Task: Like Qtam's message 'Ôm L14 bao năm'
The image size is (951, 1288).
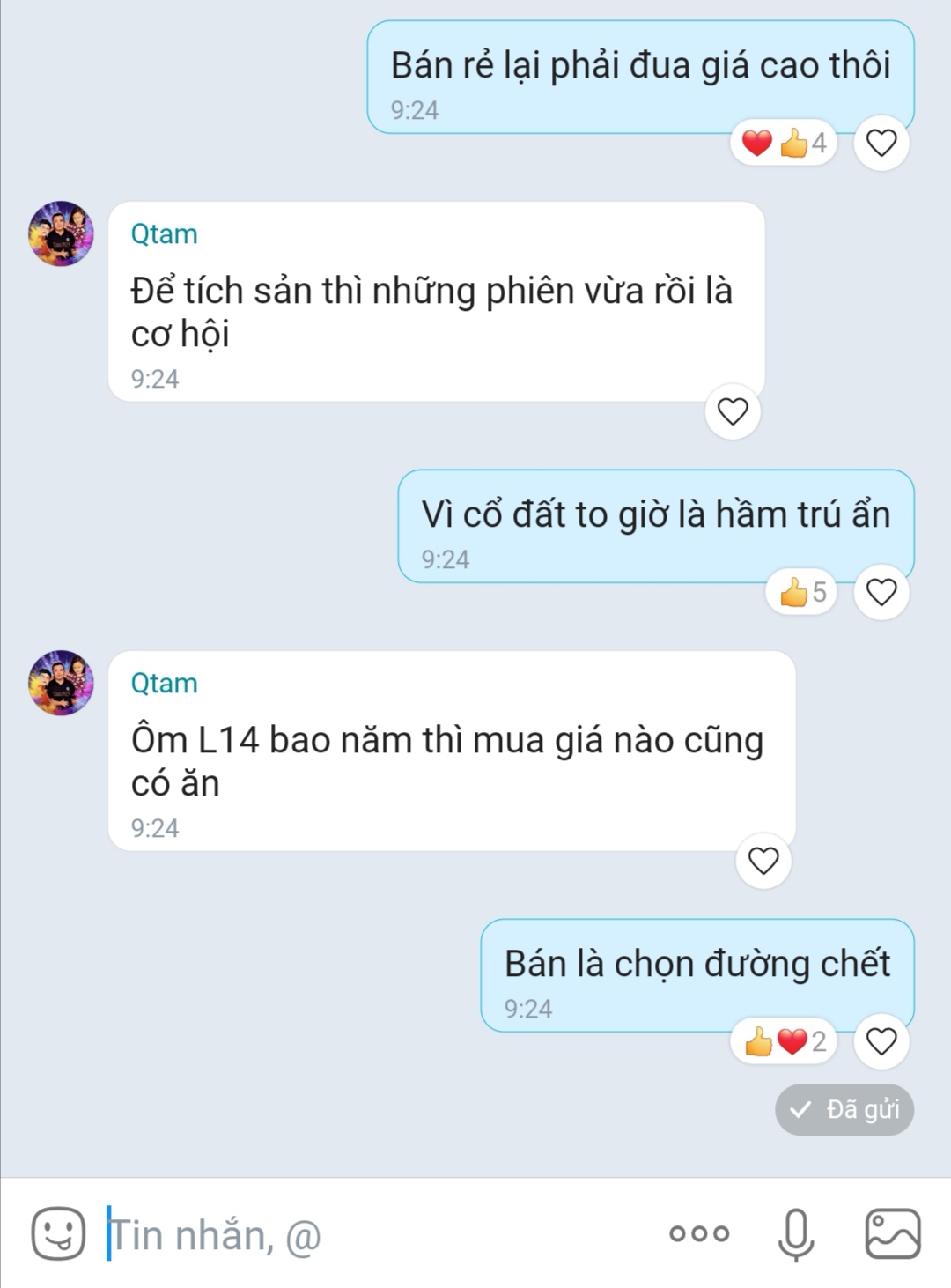Action: (763, 861)
